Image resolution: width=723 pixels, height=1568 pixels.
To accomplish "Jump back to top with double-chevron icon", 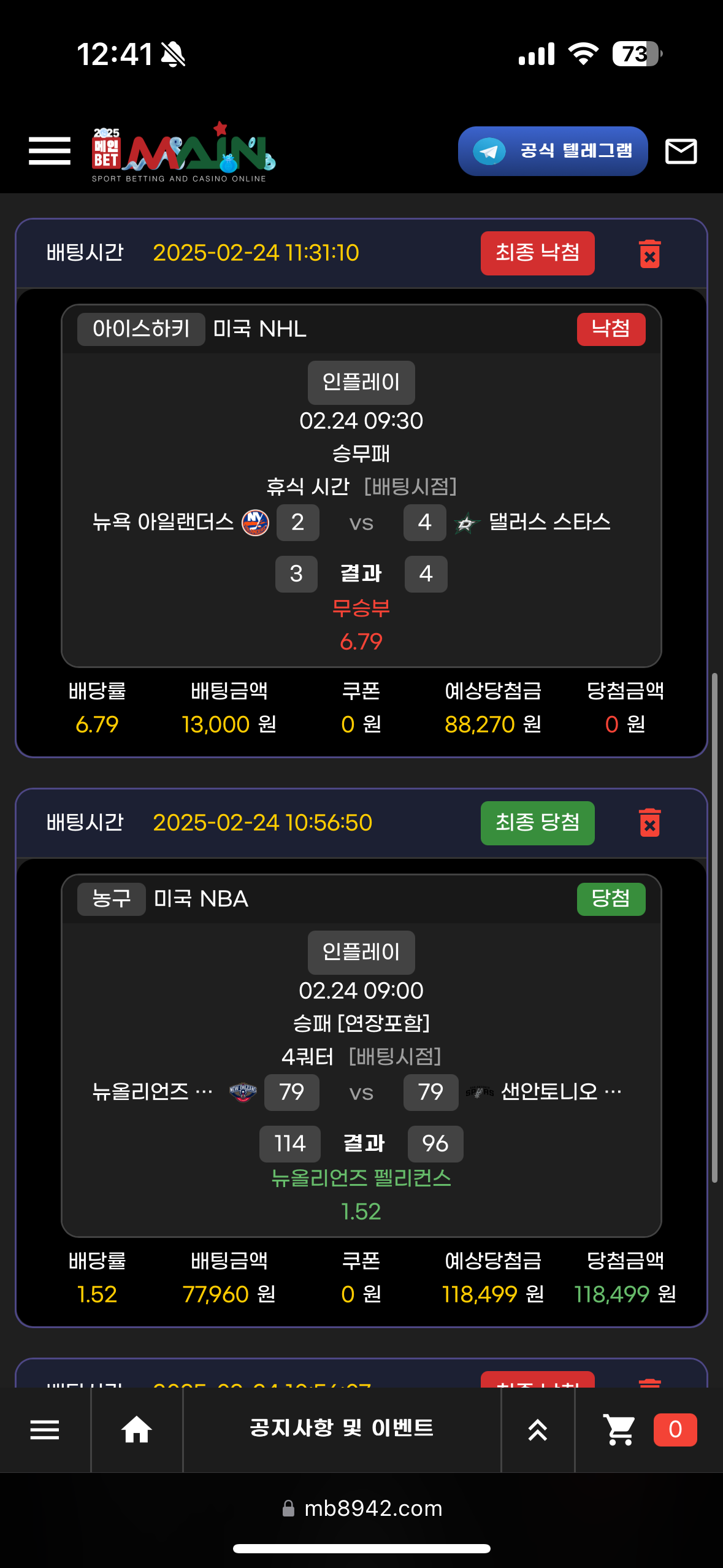I will point(538,1430).
